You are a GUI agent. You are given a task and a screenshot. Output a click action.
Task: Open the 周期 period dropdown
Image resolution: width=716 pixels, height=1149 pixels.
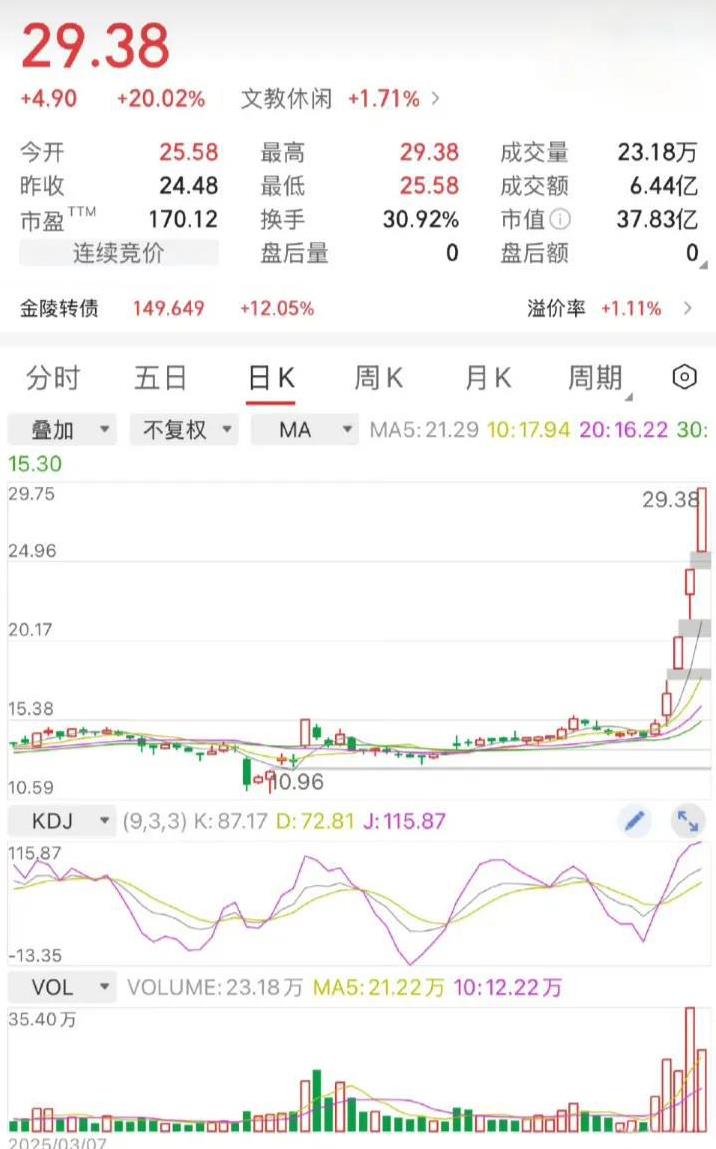pos(599,378)
